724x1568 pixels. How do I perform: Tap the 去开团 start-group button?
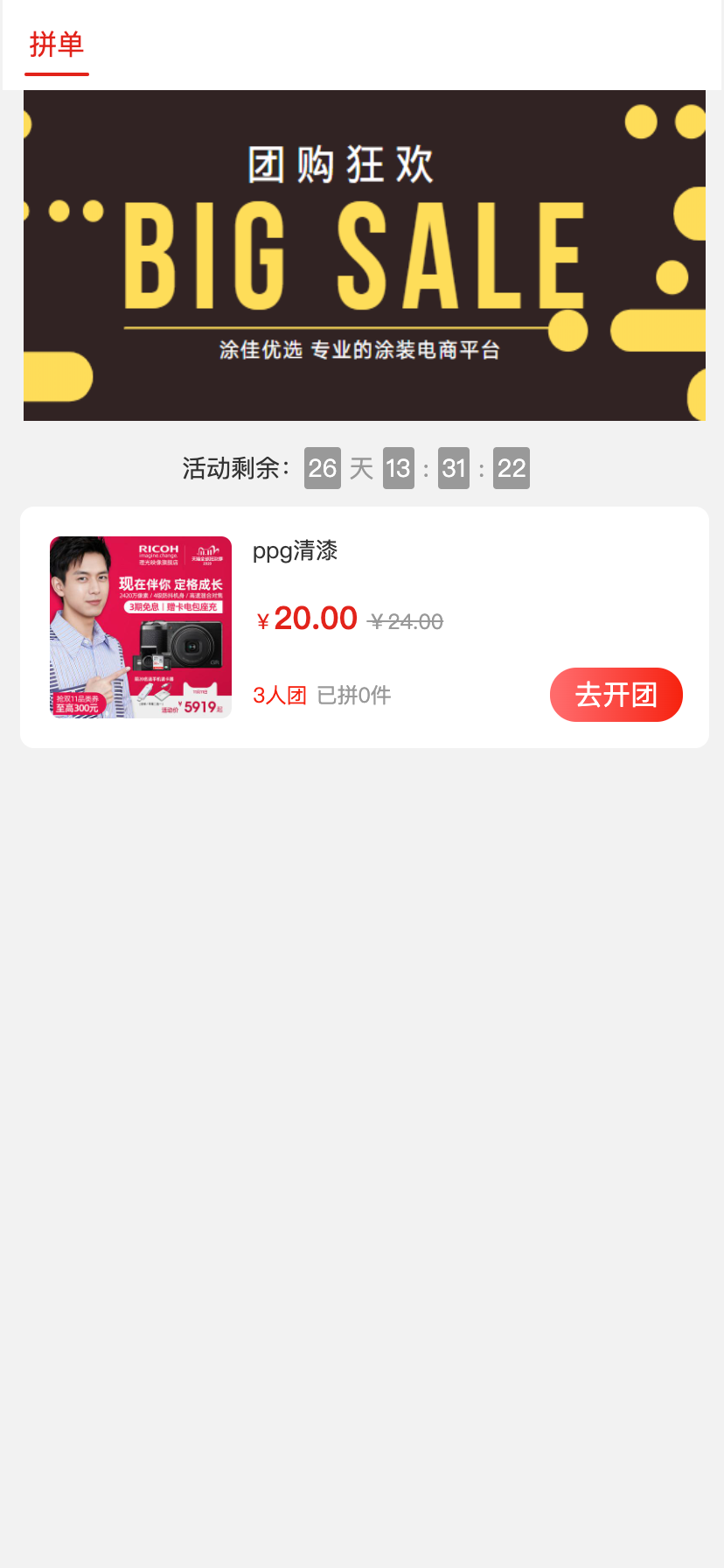coord(616,694)
